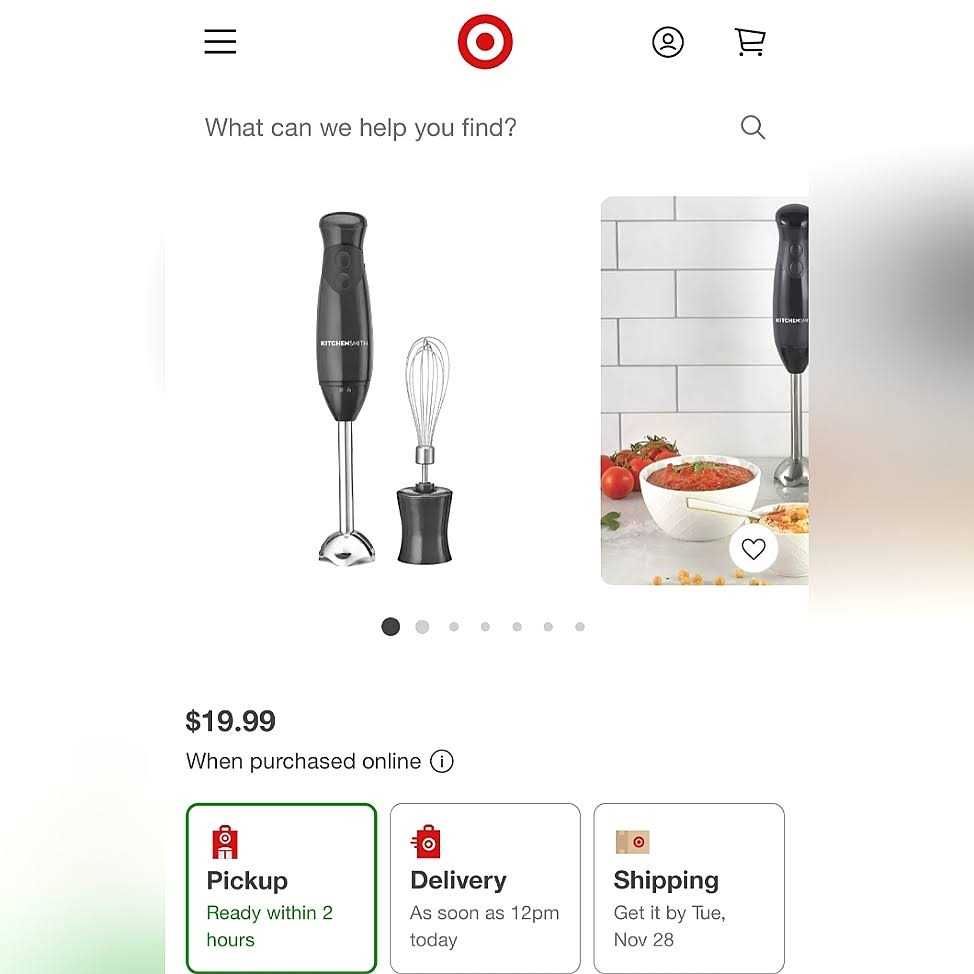This screenshot has width=974, height=974.
Task: Go to the Target home logo
Action: [x=485, y=42]
